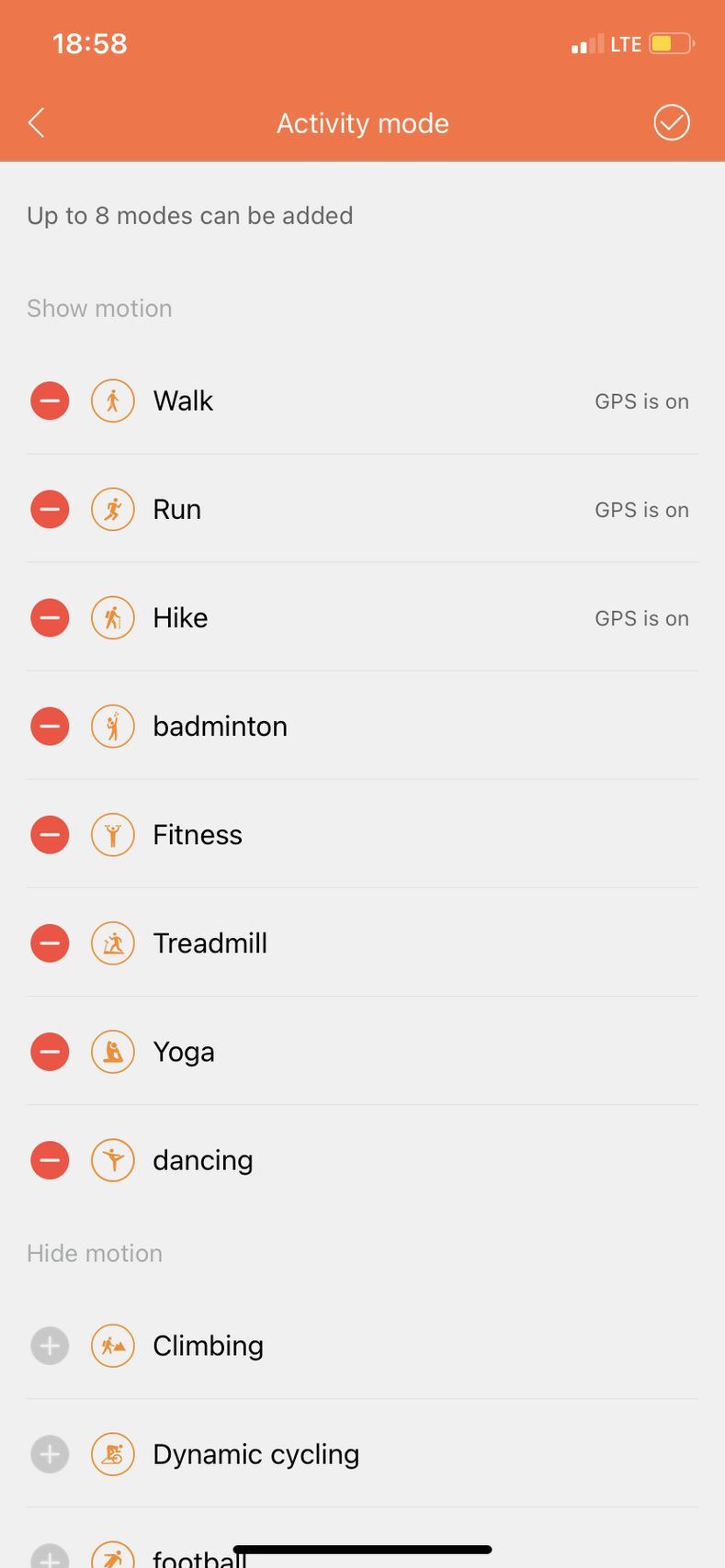Select the Run activity icon

click(112, 509)
